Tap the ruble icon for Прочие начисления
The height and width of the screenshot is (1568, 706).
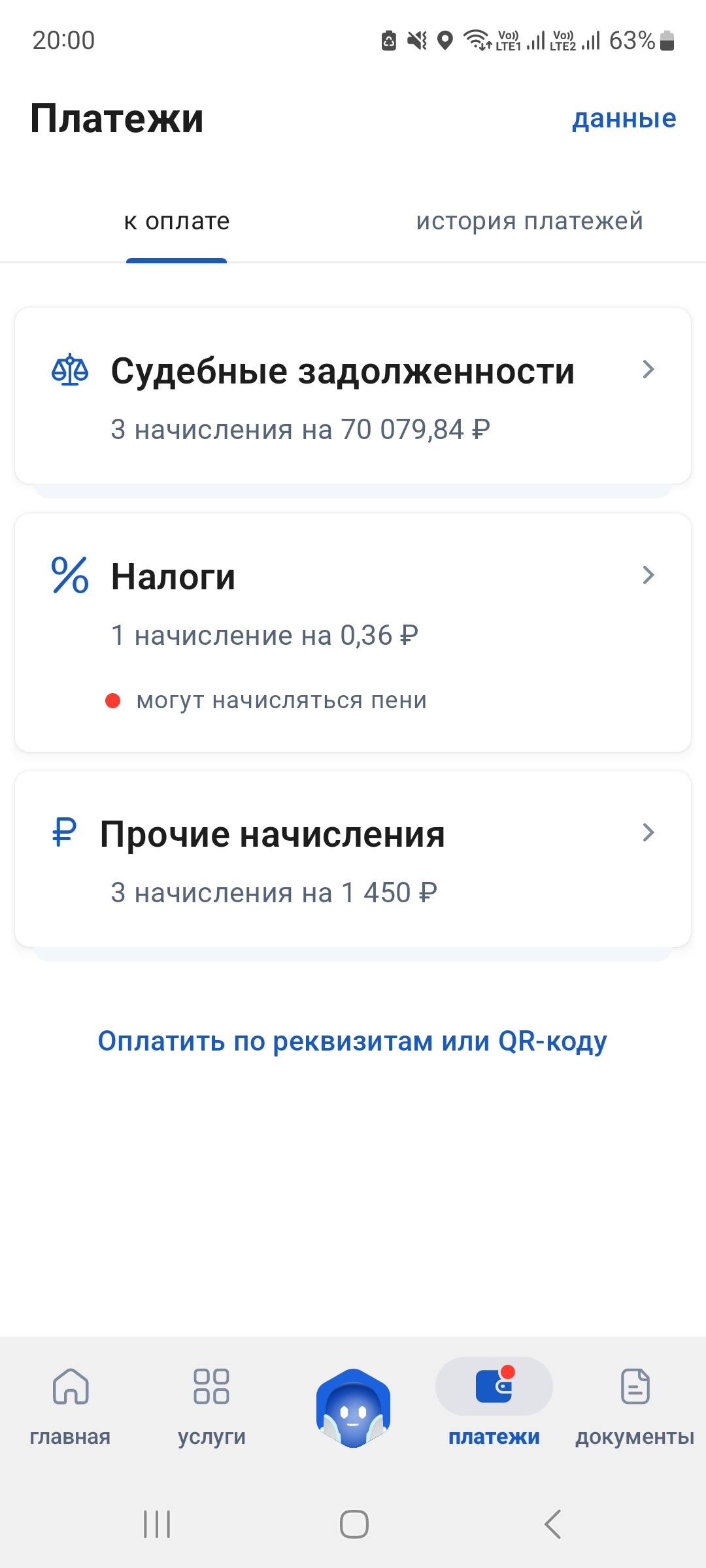65,833
